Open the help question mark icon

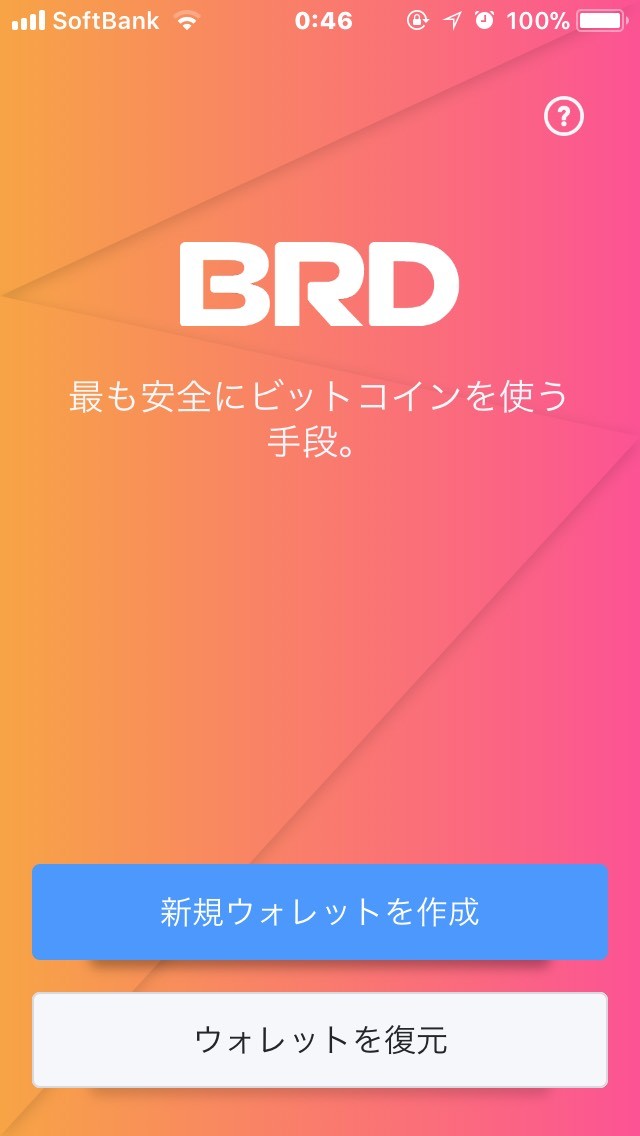pyautogui.click(x=563, y=117)
